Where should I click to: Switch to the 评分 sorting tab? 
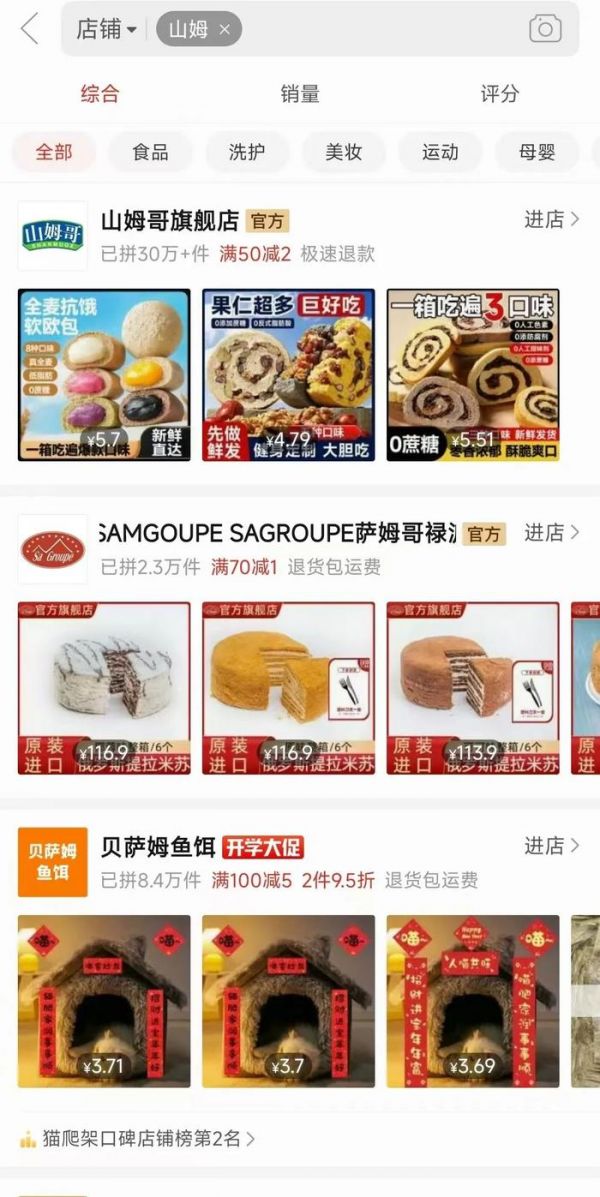499,94
